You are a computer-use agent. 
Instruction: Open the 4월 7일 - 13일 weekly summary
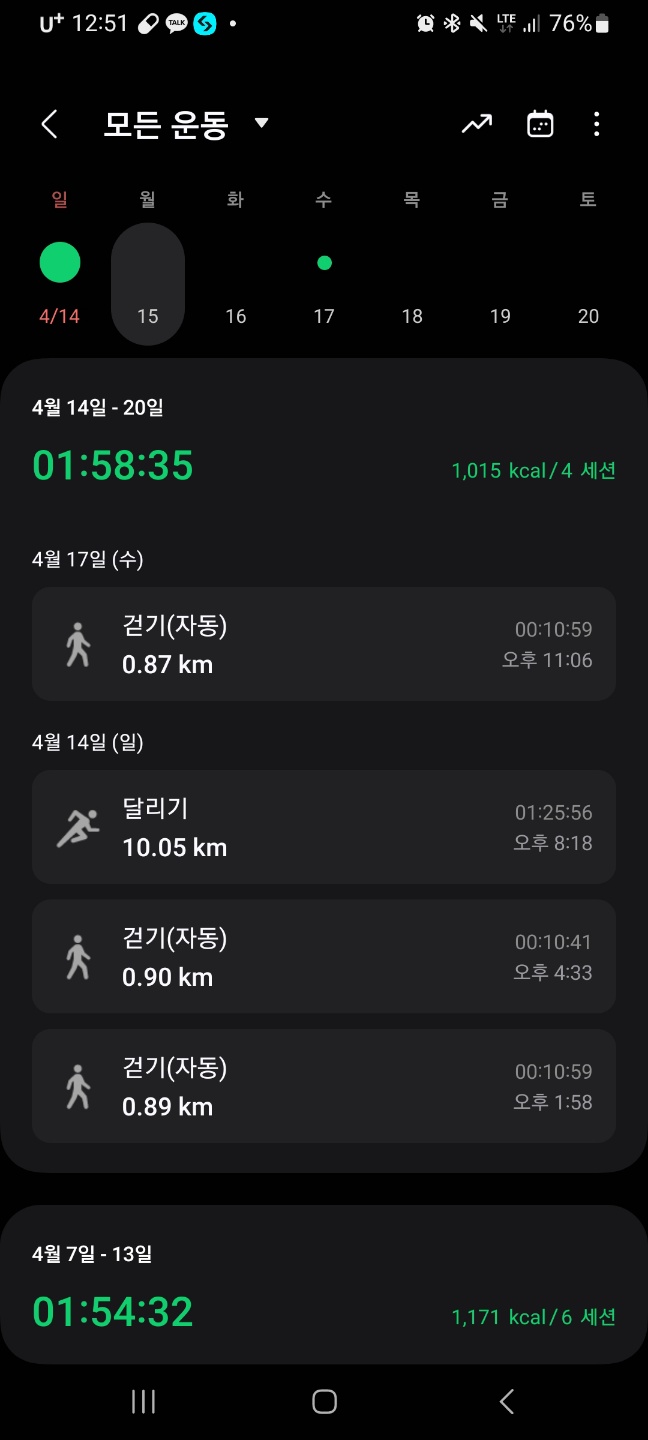(x=324, y=1285)
